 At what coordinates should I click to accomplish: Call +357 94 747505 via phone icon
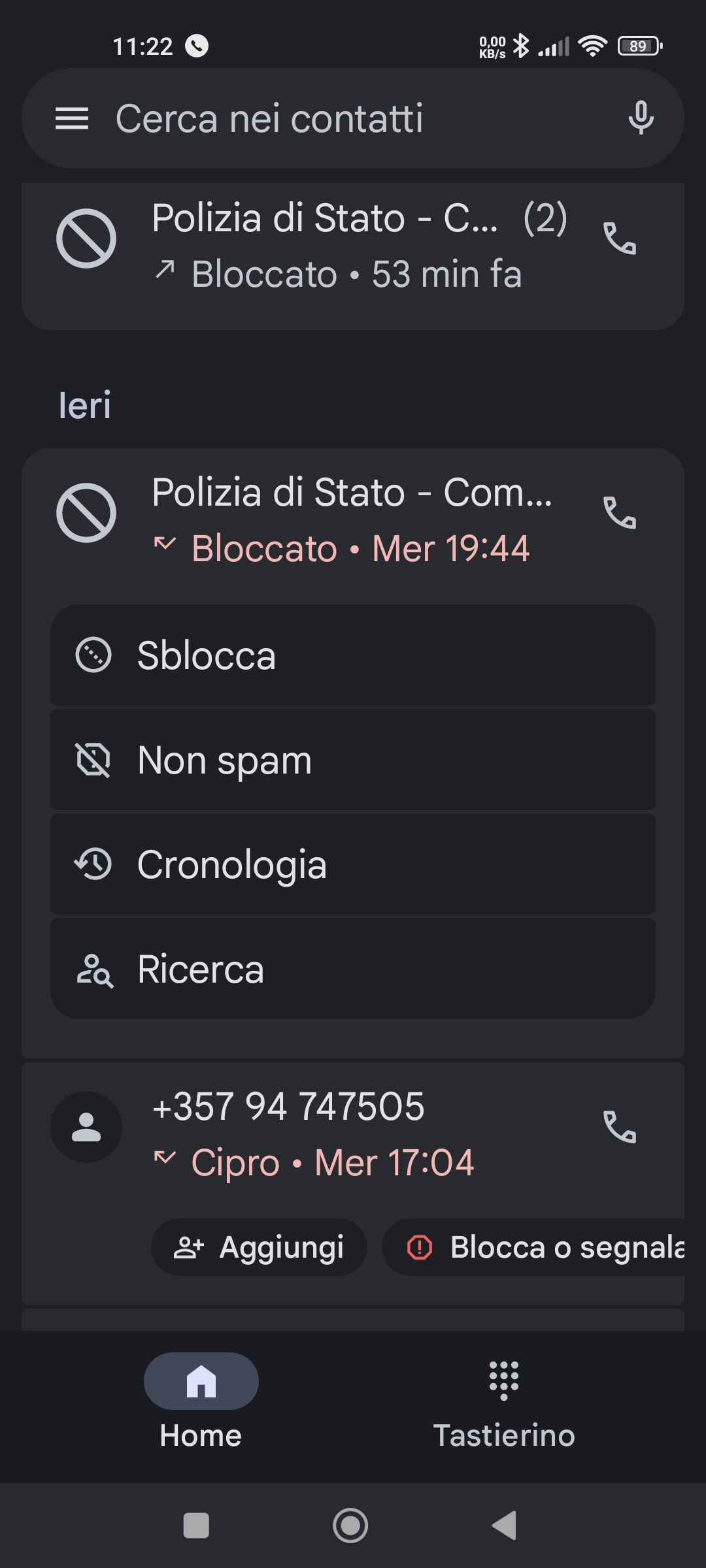[619, 1127]
